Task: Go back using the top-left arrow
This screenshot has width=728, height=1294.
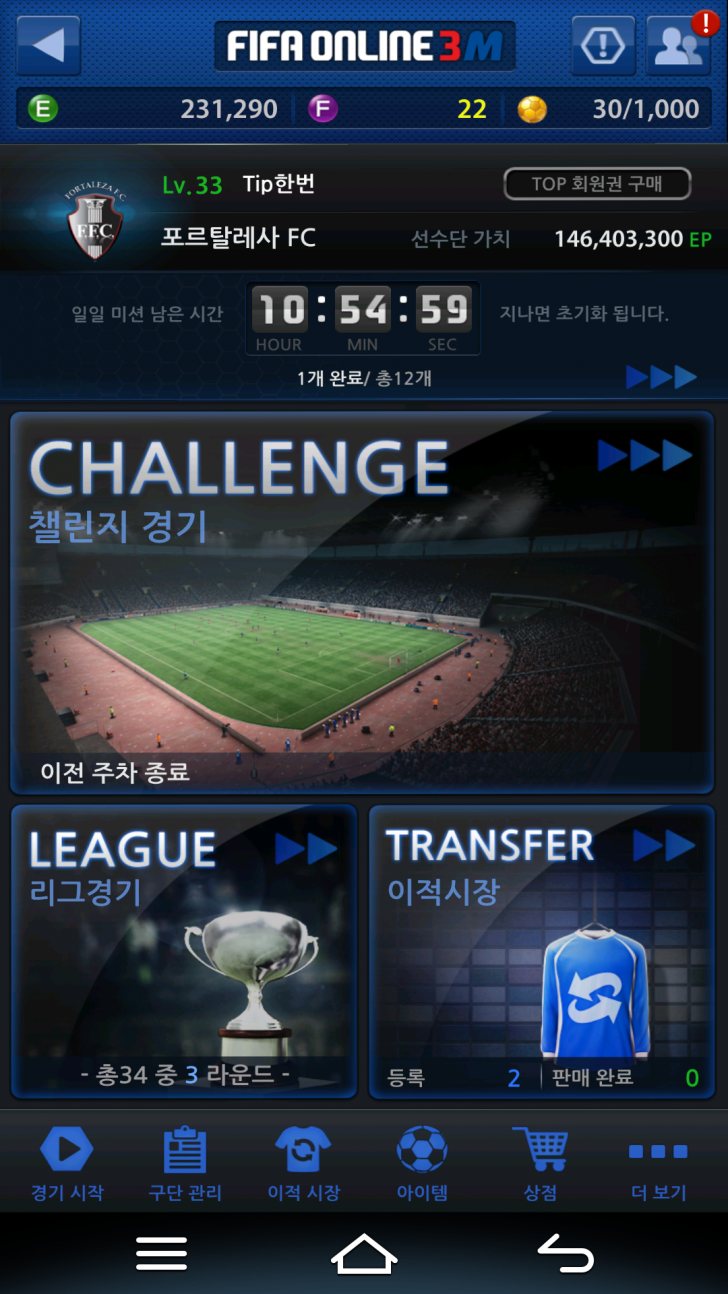Action: point(48,46)
